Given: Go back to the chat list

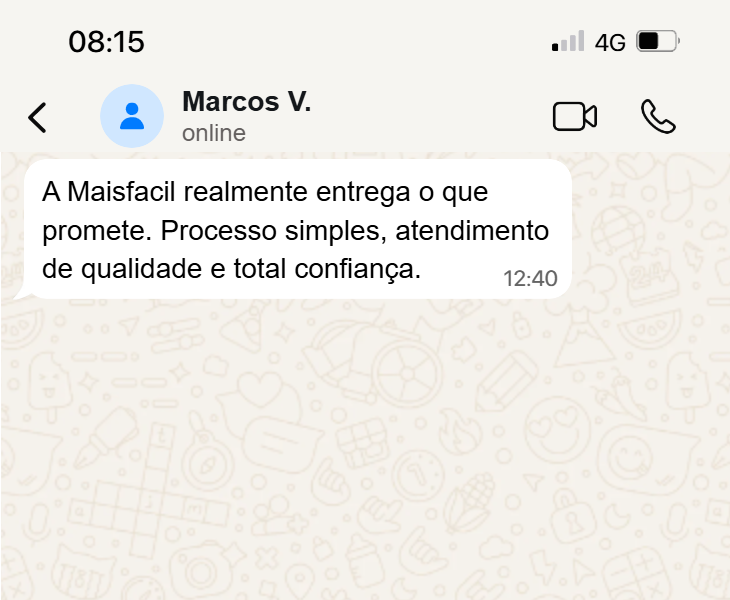Looking at the screenshot, I should click(x=37, y=117).
